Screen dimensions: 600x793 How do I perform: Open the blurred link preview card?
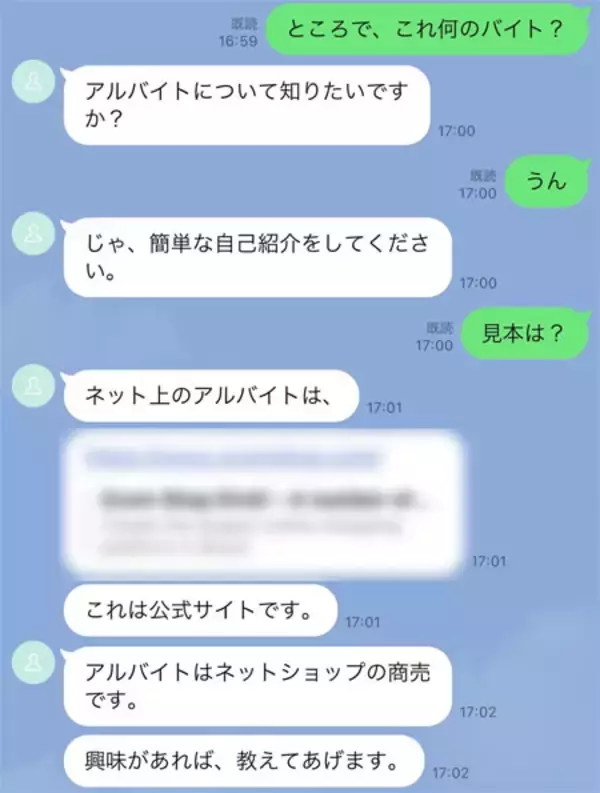(x=264, y=502)
